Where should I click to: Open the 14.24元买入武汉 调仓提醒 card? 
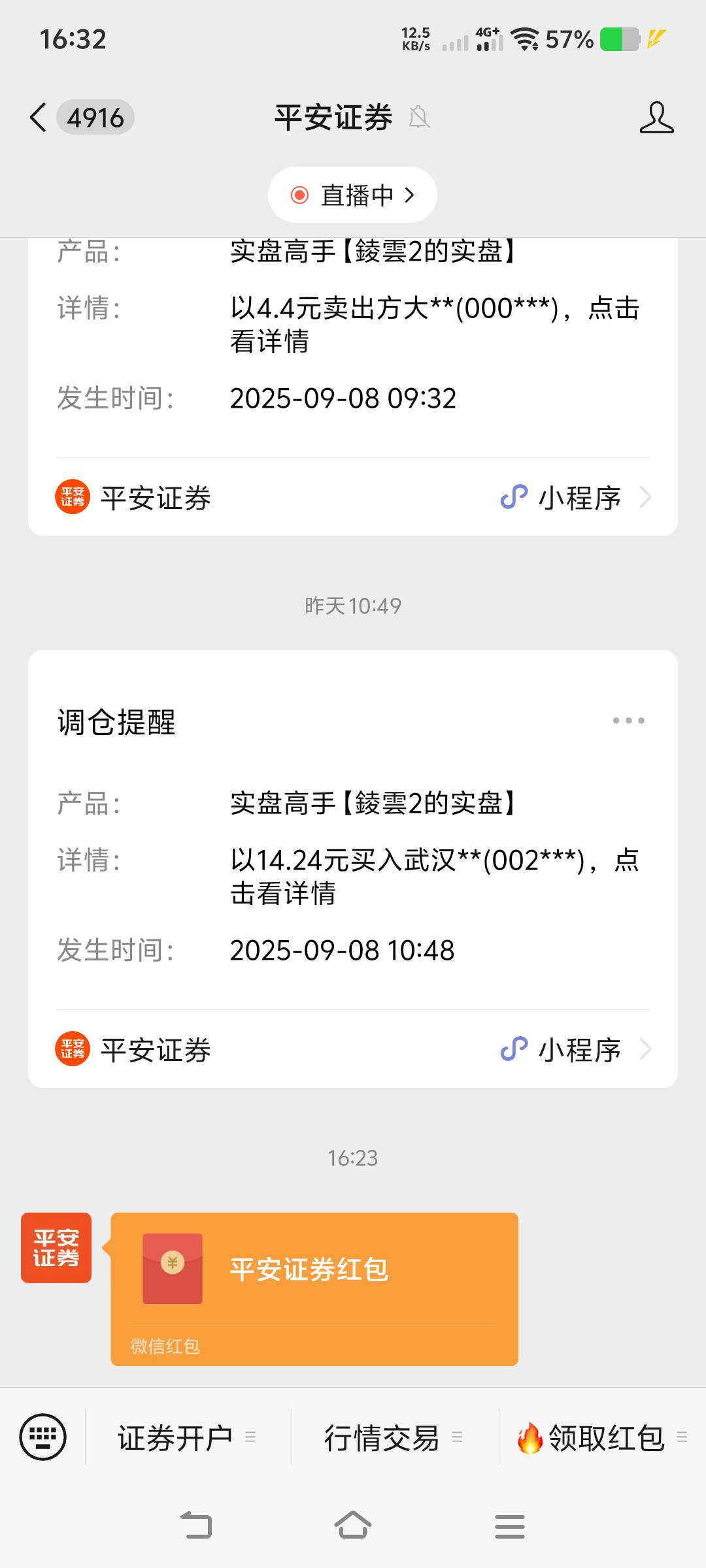pos(353,868)
